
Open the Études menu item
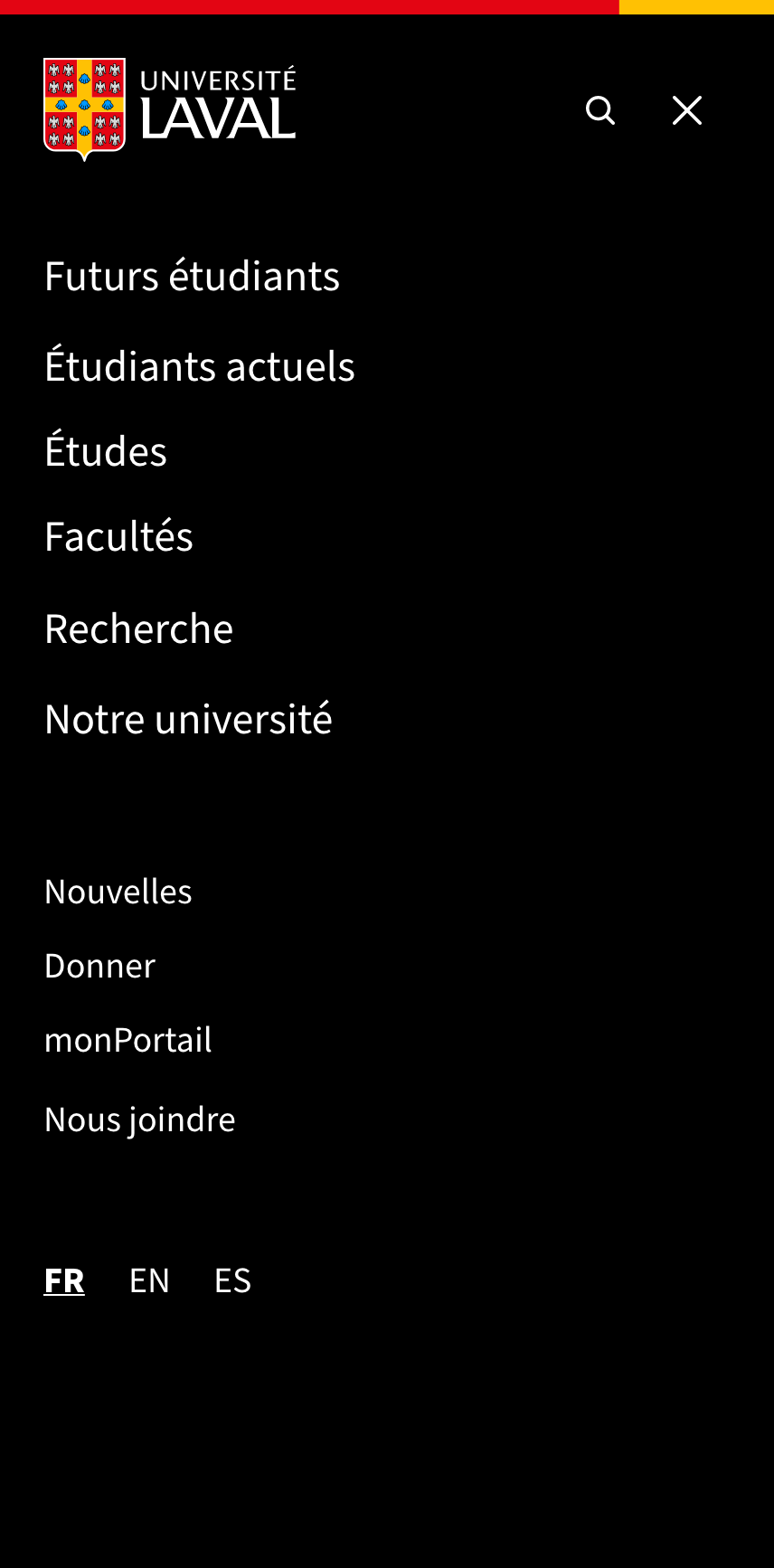pyautogui.click(x=106, y=452)
